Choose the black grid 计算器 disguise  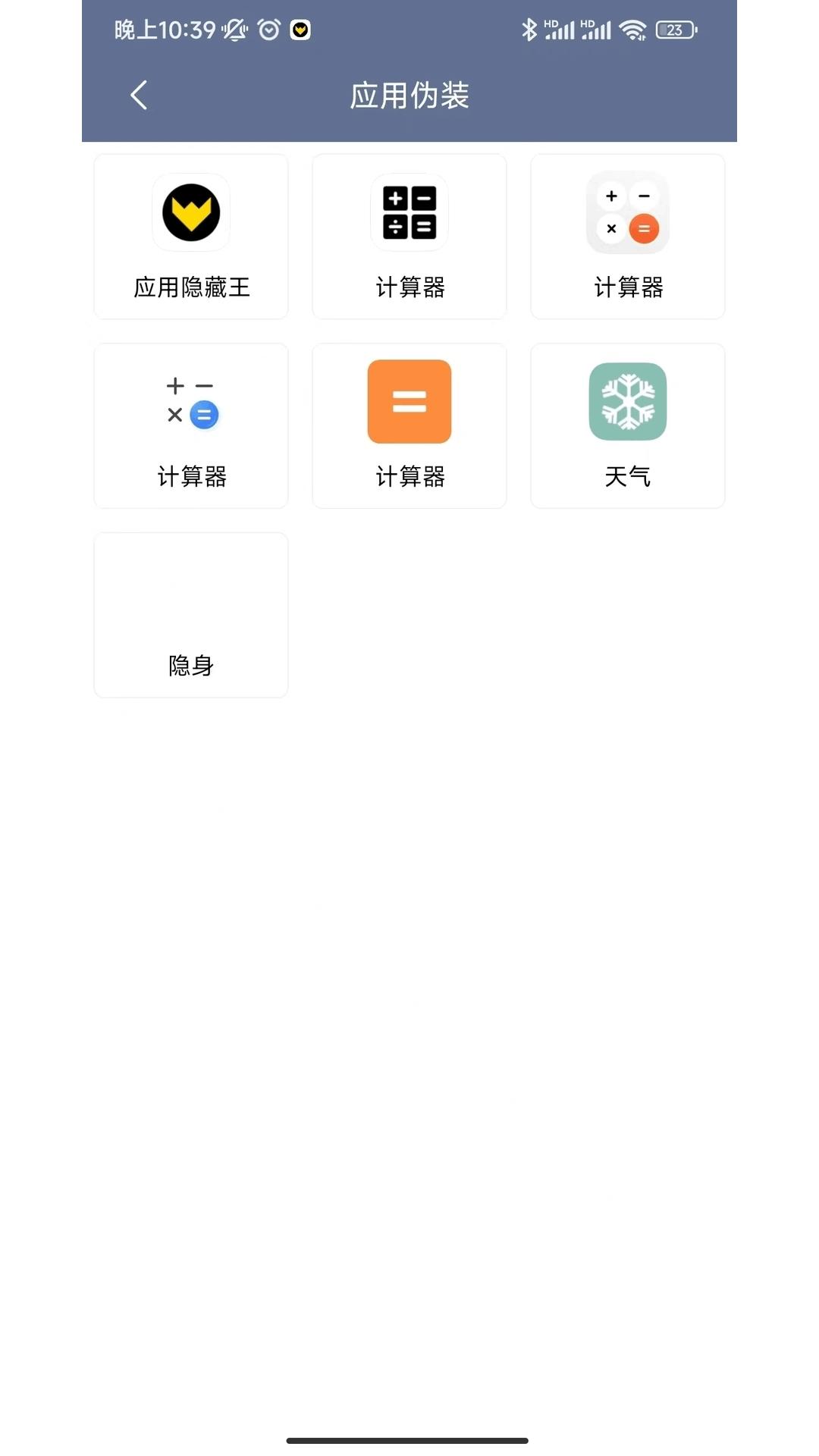(409, 236)
